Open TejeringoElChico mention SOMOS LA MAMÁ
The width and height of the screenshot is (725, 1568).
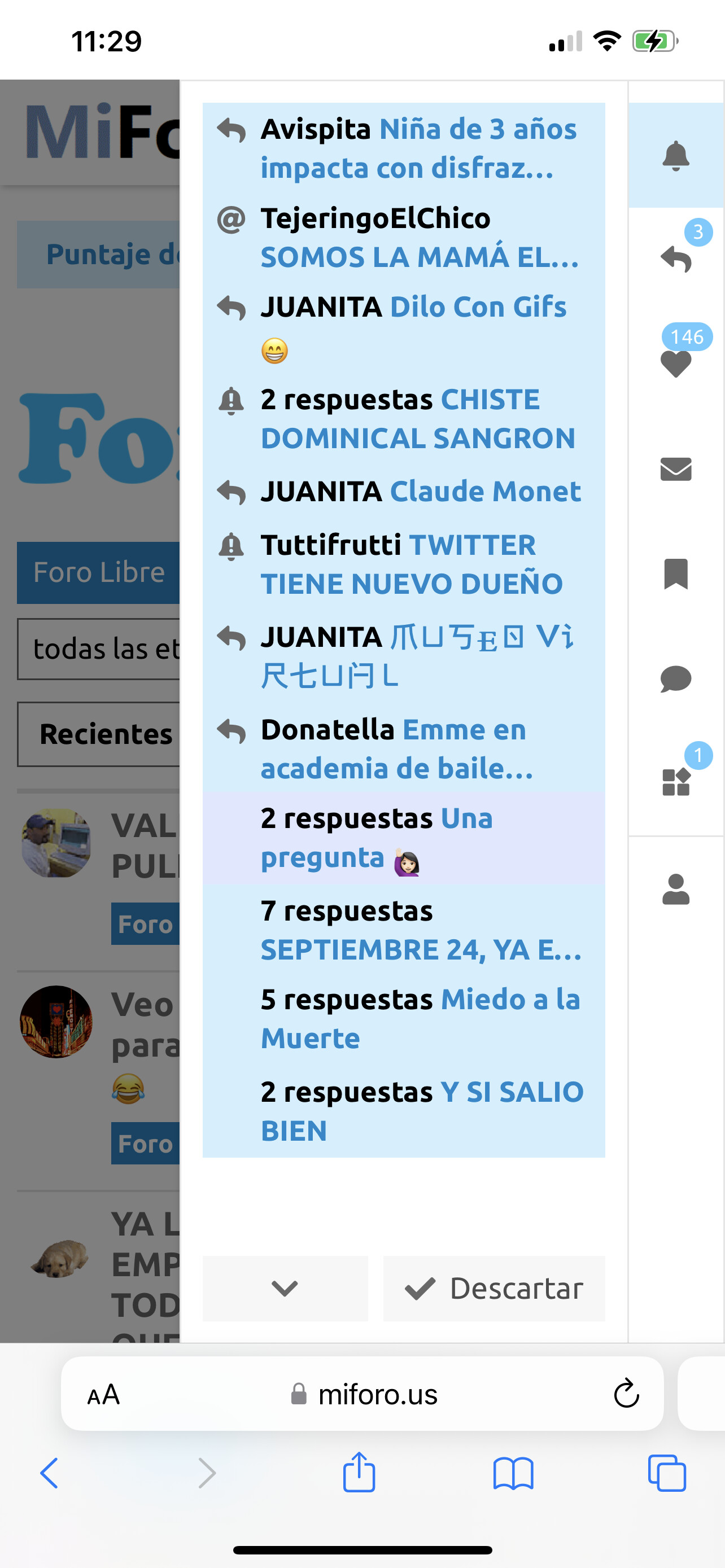point(404,238)
